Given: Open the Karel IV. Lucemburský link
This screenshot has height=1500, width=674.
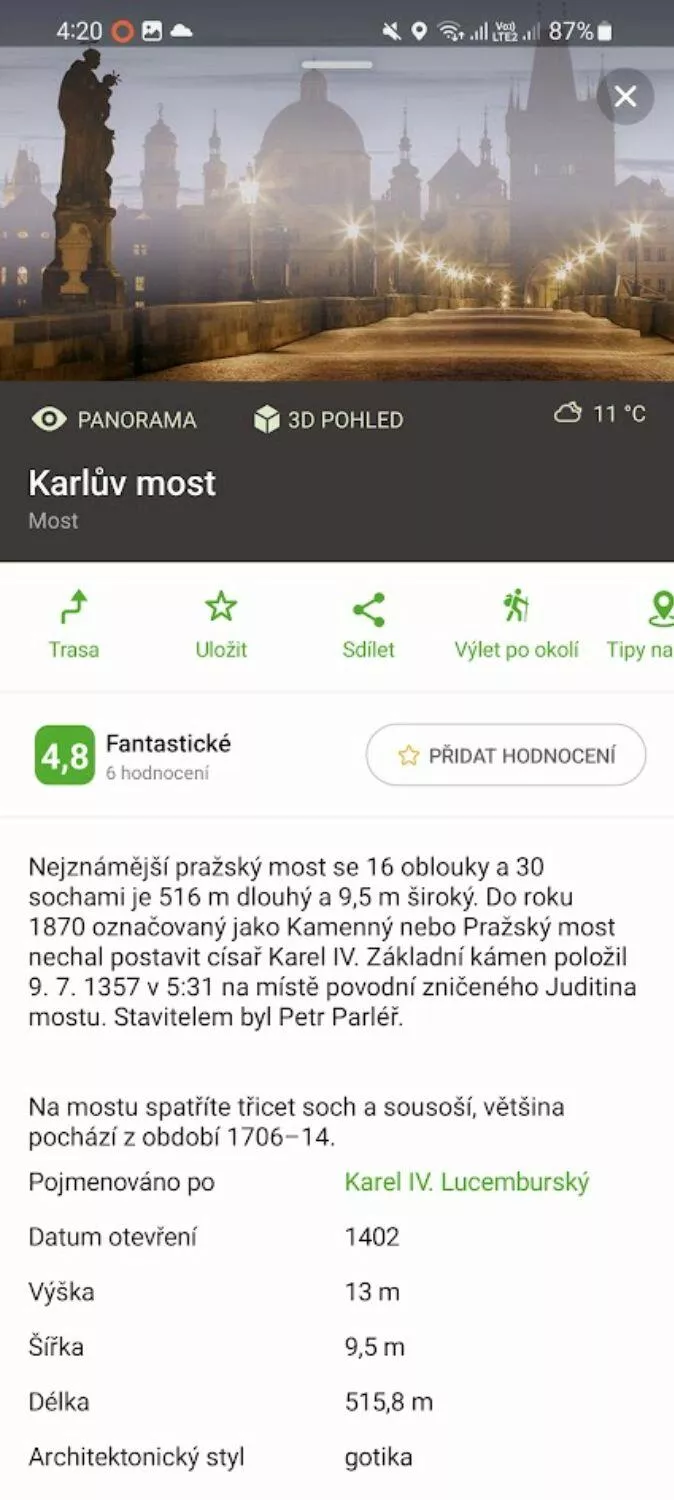Looking at the screenshot, I should coord(467,1182).
